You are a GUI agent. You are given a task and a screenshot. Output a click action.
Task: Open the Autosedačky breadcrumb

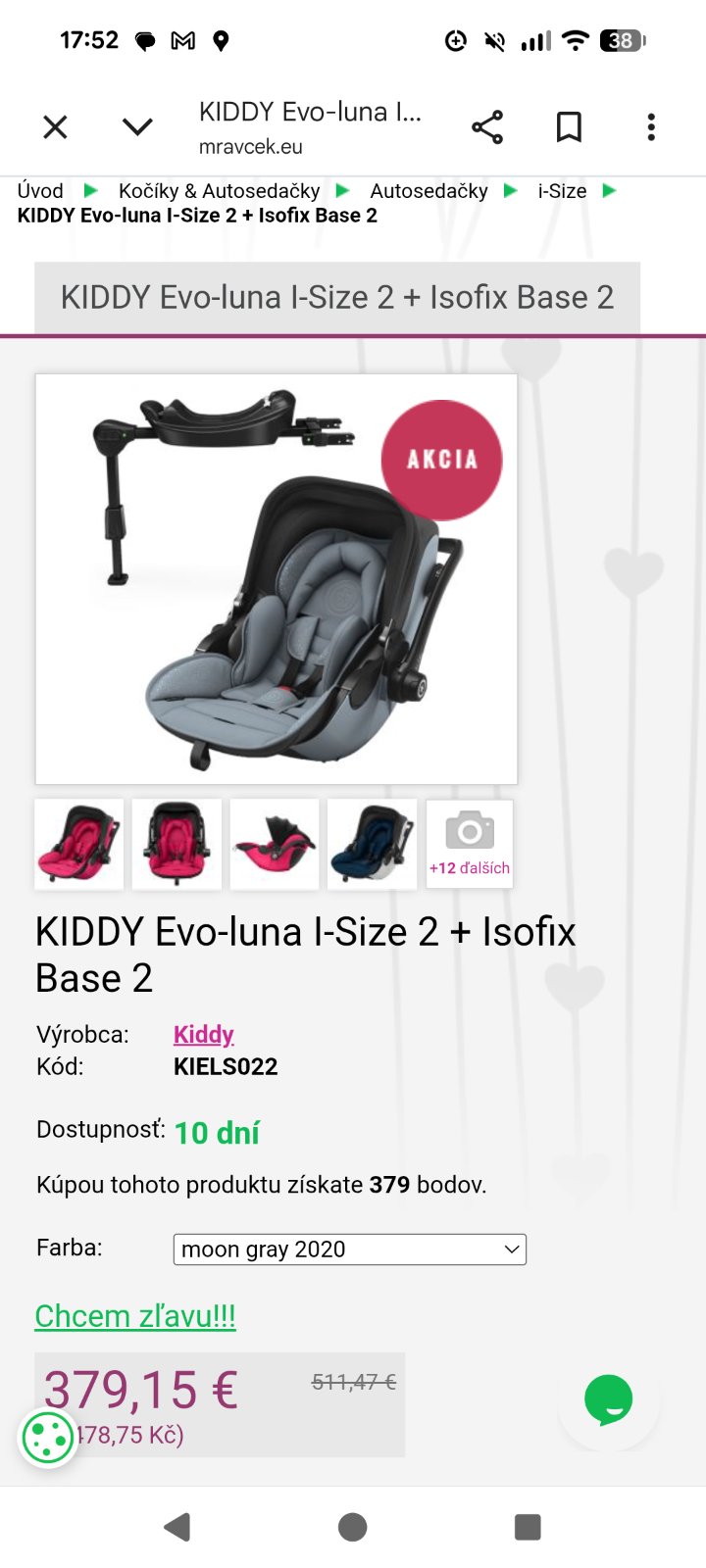coord(429,191)
